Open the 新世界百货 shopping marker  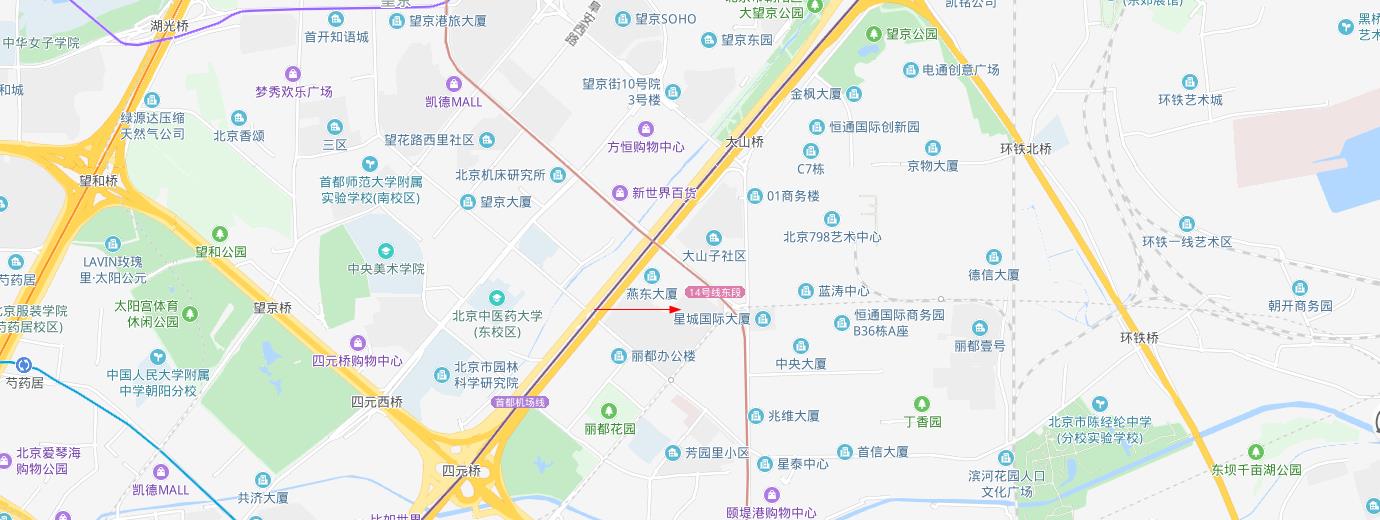tap(620, 193)
